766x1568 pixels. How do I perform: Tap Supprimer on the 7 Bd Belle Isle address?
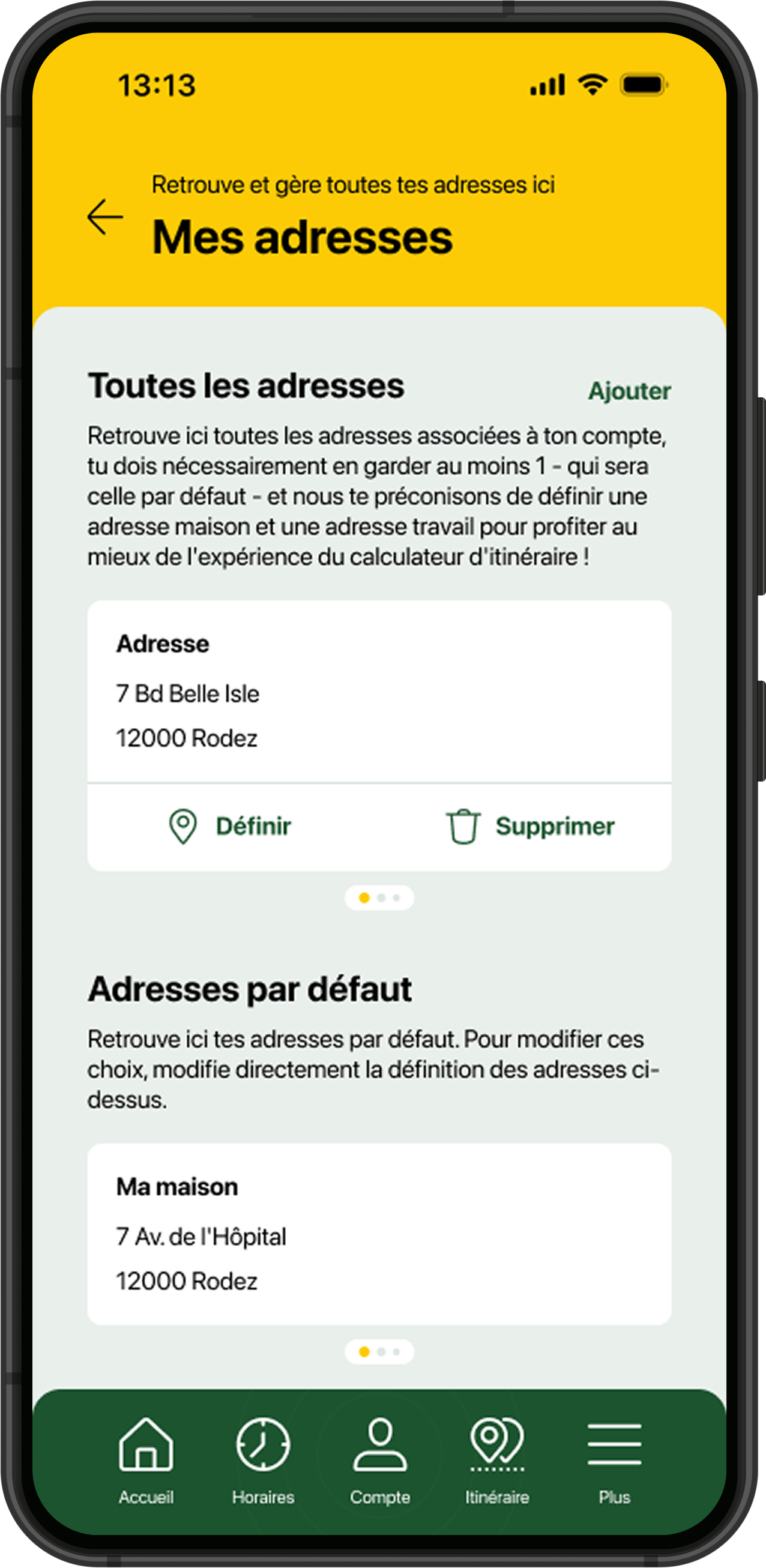tap(529, 826)
